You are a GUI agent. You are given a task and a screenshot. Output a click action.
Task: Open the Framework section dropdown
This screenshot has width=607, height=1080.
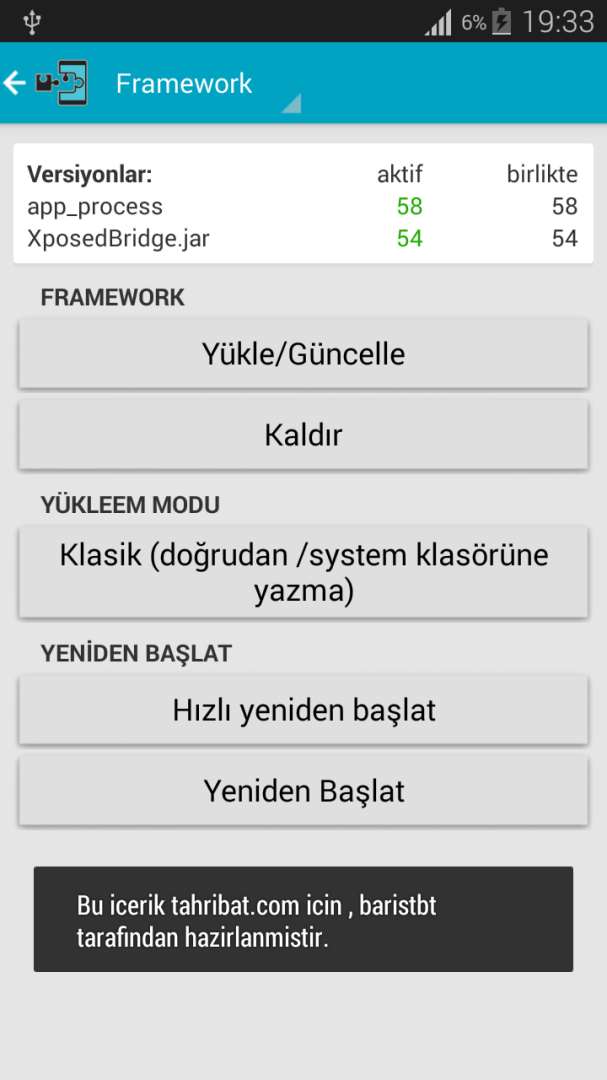tap(207, 84)
